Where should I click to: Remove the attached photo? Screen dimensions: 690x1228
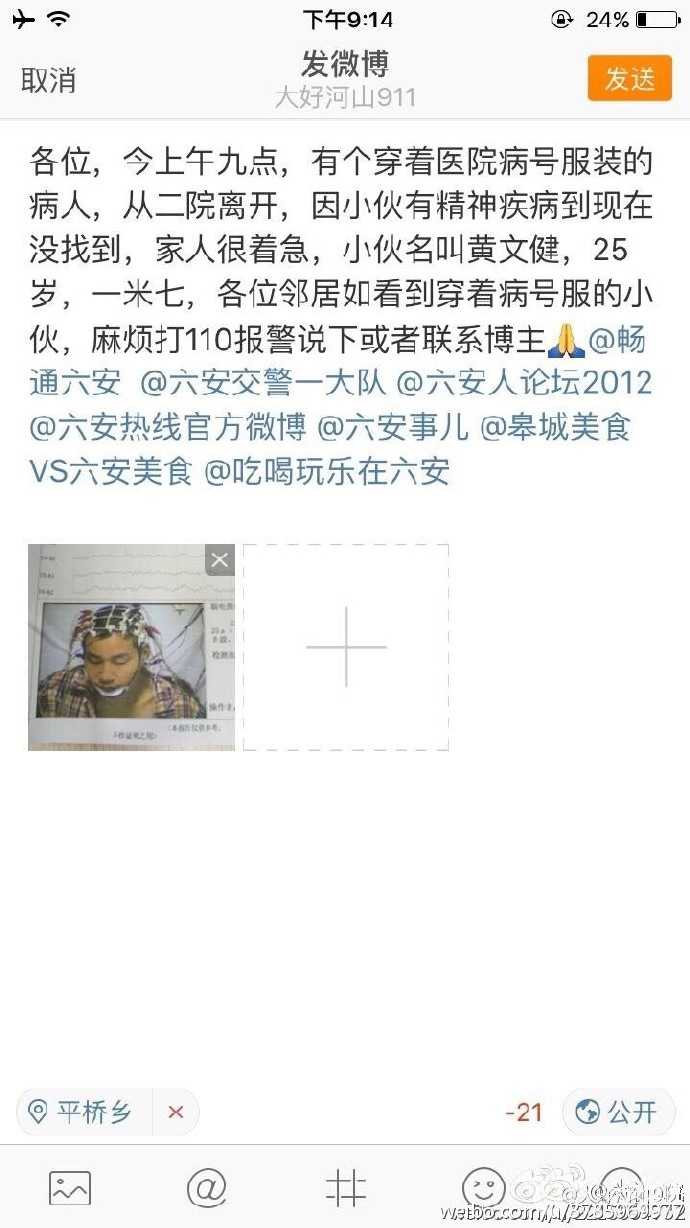[x=220, y=560]
